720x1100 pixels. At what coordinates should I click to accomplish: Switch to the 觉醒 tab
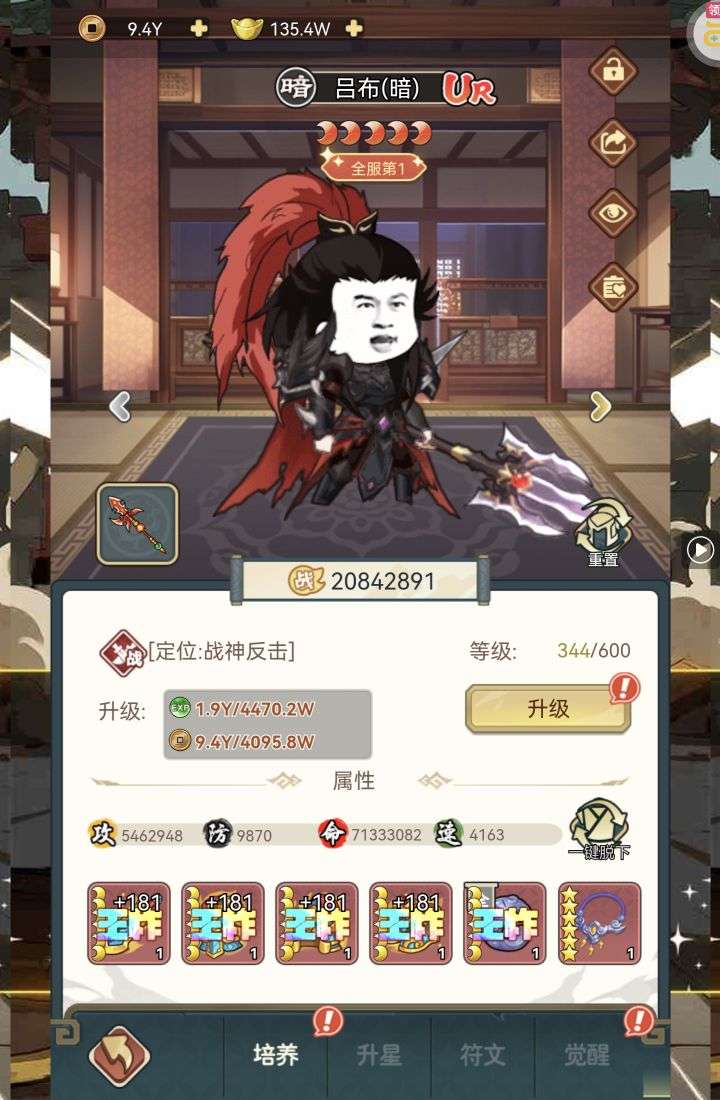pos(587,1055)
